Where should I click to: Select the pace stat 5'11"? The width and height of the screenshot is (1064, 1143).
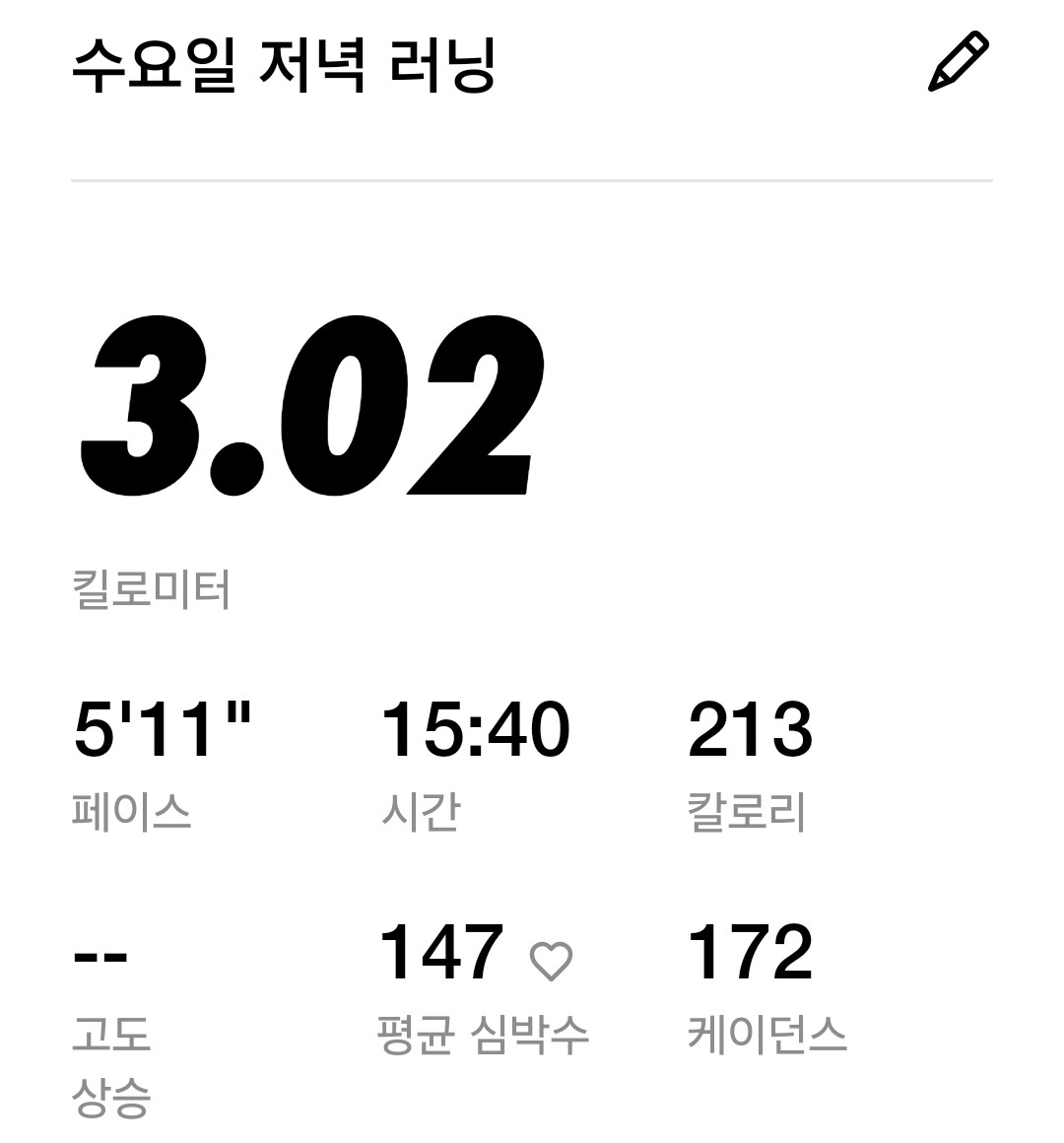pyautogui.click(x=166, y=729)
